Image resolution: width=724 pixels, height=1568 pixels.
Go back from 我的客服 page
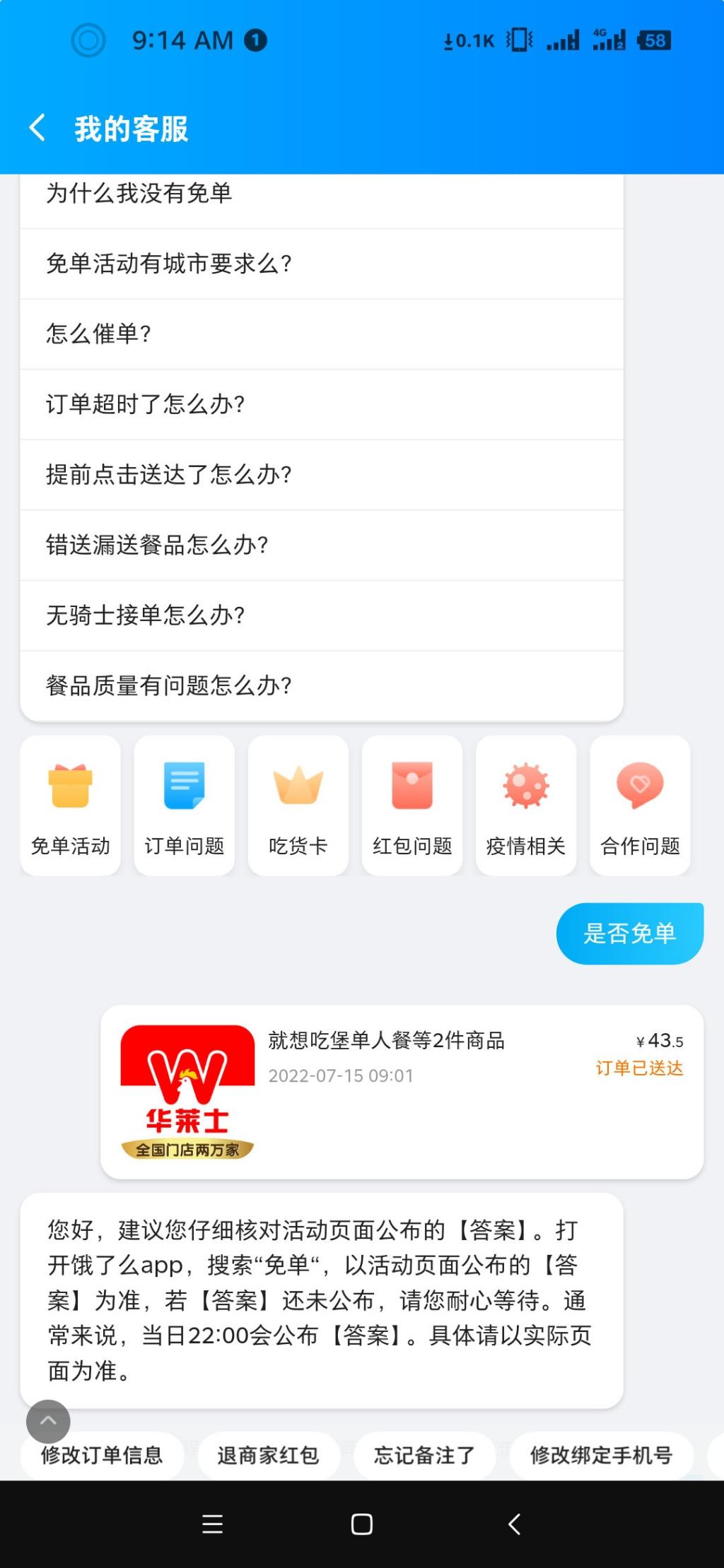[x=37, y=128]
